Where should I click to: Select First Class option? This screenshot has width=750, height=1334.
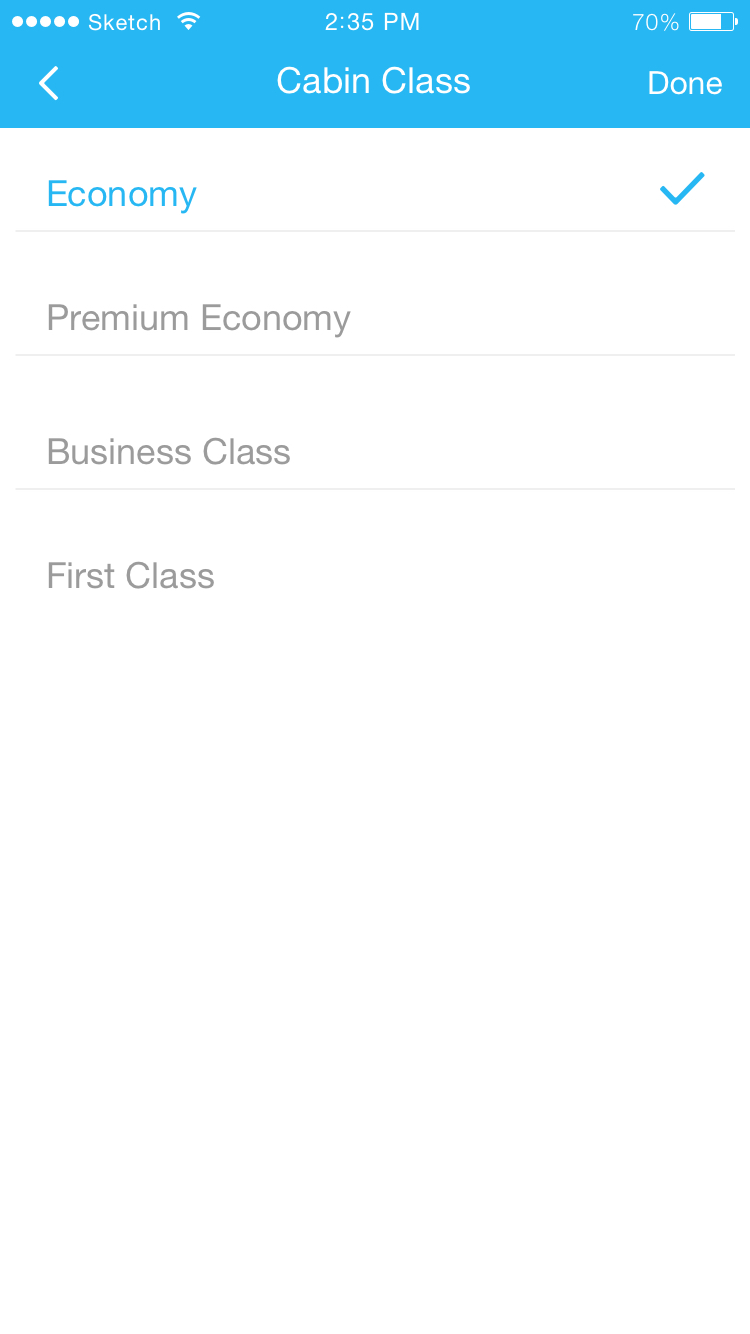tap(375, 576)
